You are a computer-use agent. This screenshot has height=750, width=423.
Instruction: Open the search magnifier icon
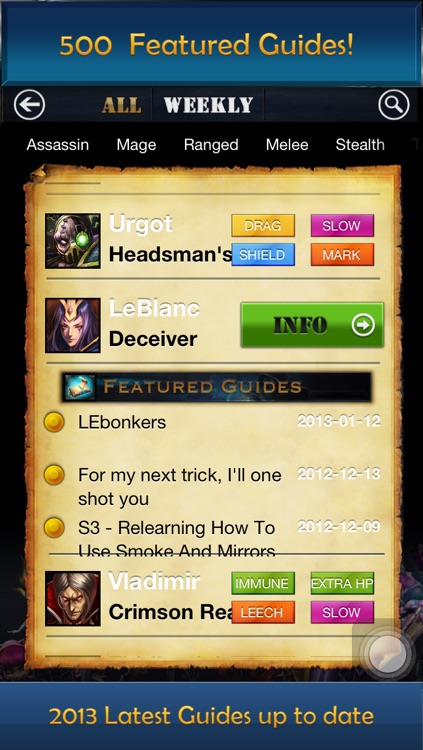[x=394, y=105]
